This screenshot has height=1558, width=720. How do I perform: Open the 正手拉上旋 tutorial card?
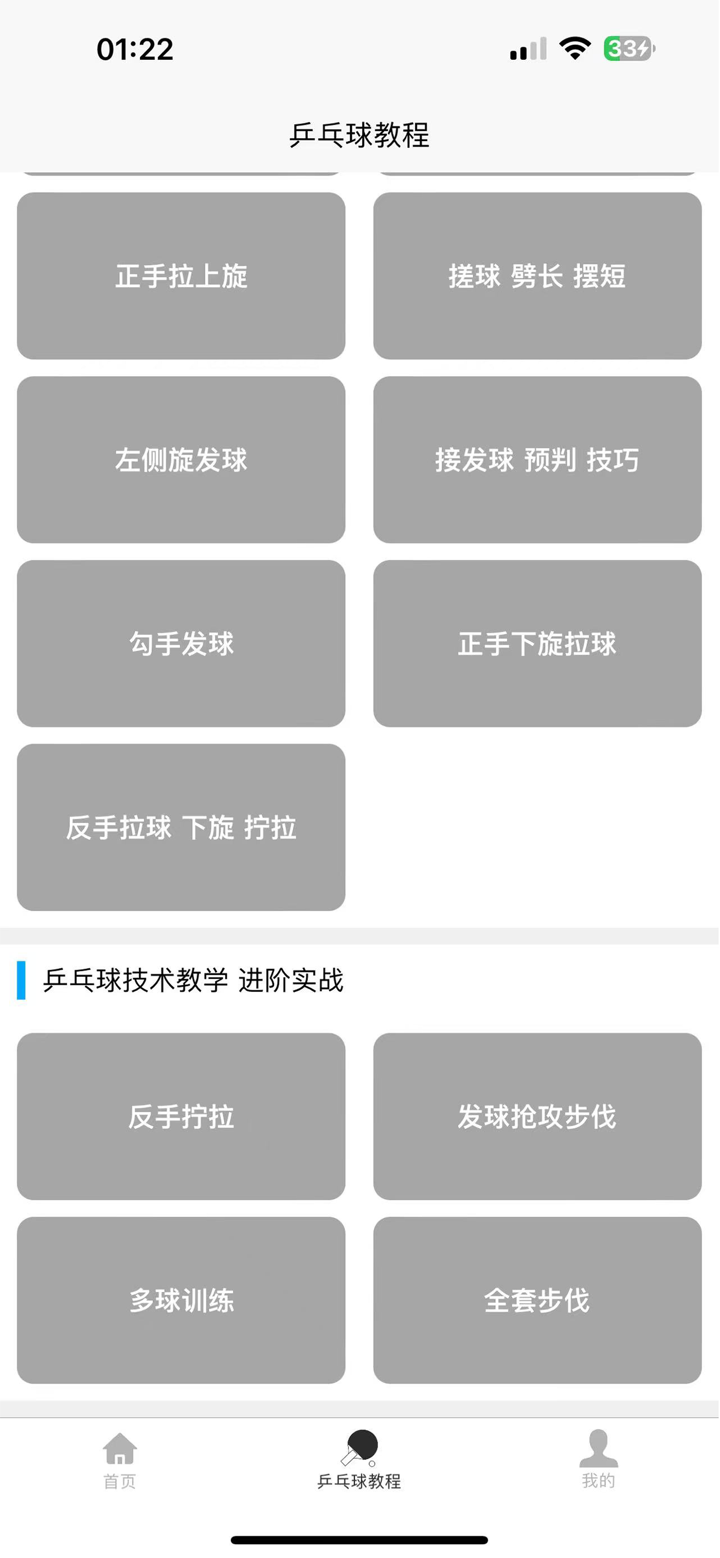pos(180,276)
